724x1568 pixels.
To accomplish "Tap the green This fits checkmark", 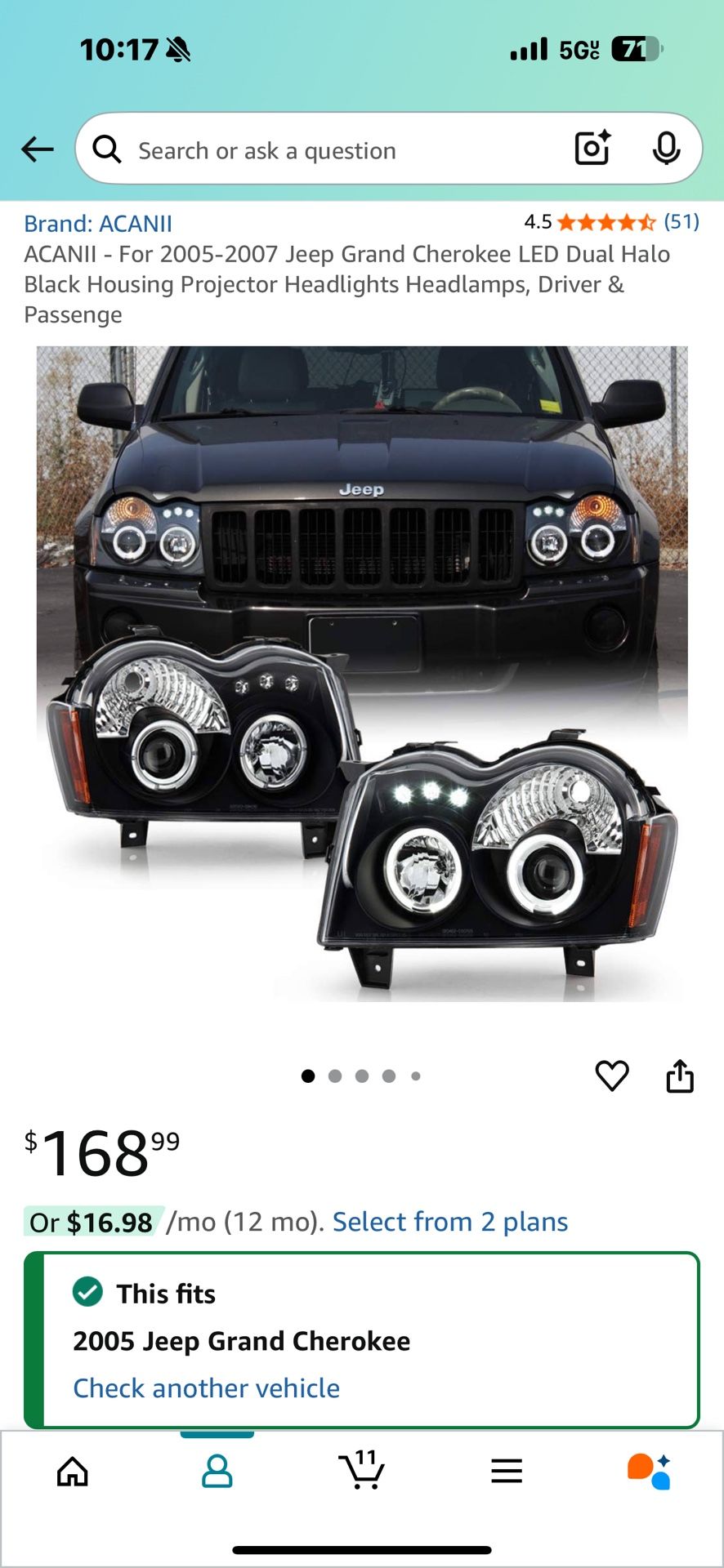I will click(x=87, y=1293).
